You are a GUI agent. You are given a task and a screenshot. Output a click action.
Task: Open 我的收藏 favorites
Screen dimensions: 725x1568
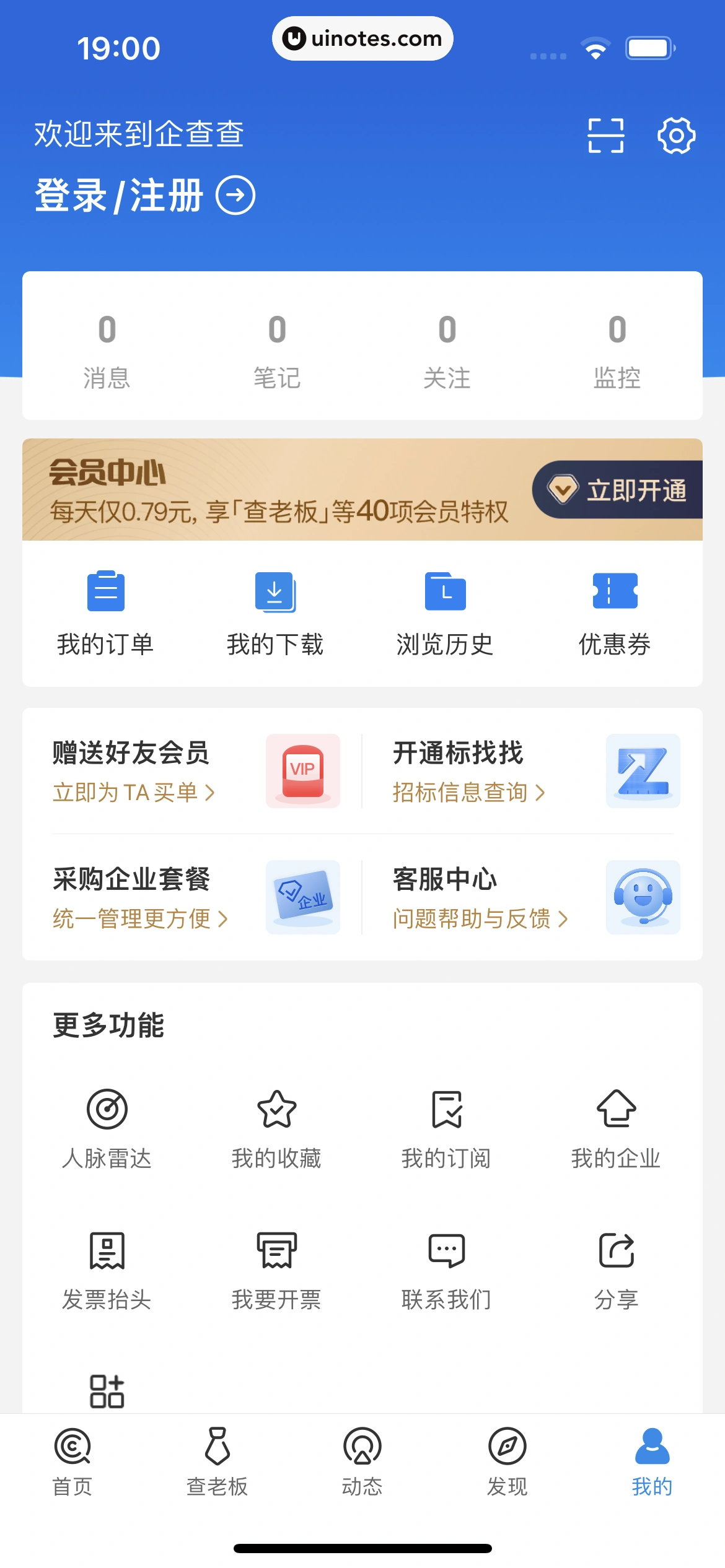[276, 1128]
